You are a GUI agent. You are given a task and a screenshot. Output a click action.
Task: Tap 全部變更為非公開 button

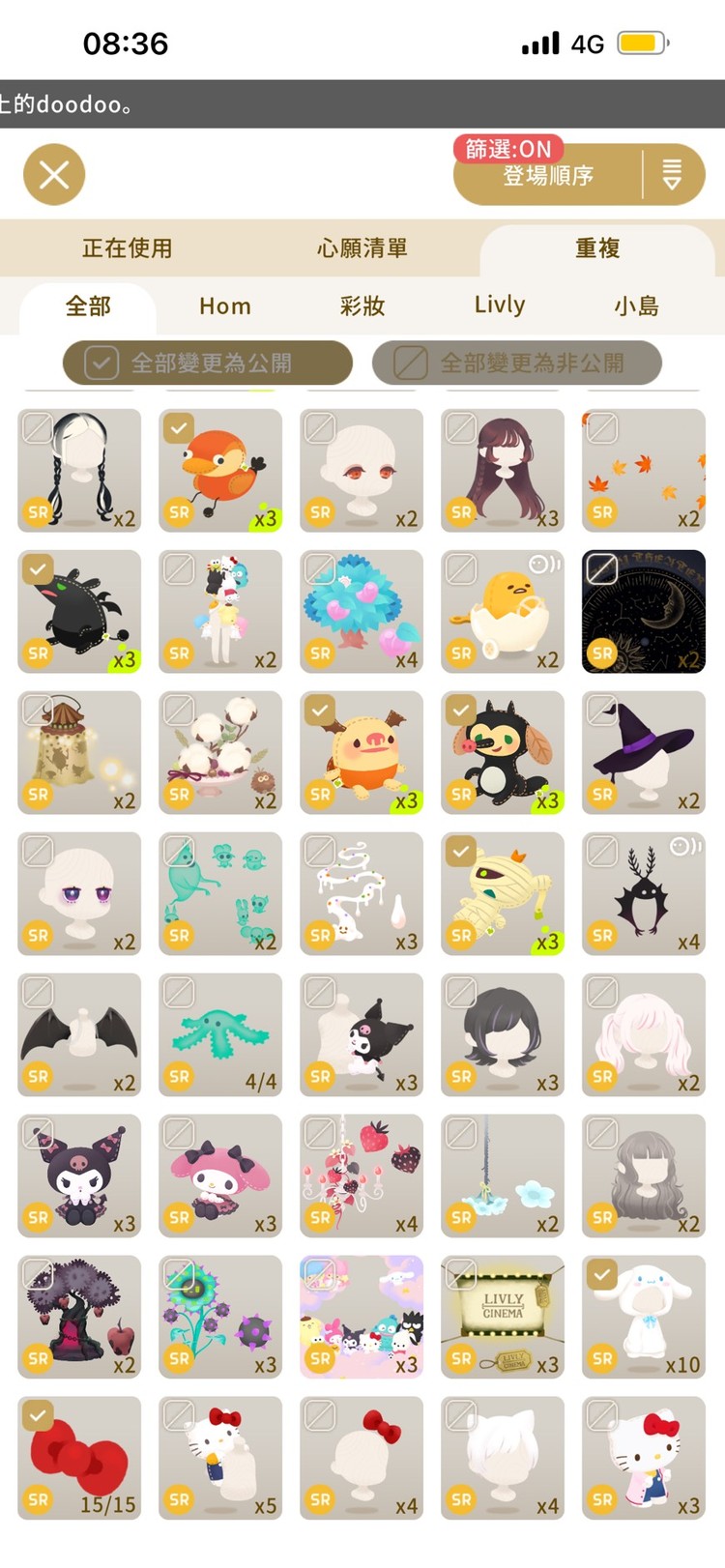(517, 363)
